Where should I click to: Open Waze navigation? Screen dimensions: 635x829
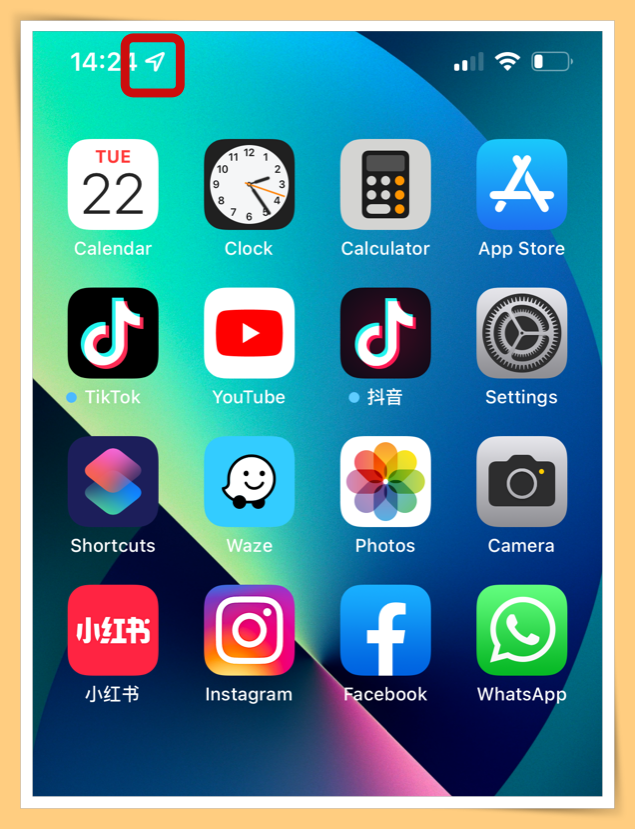[249, 481]
